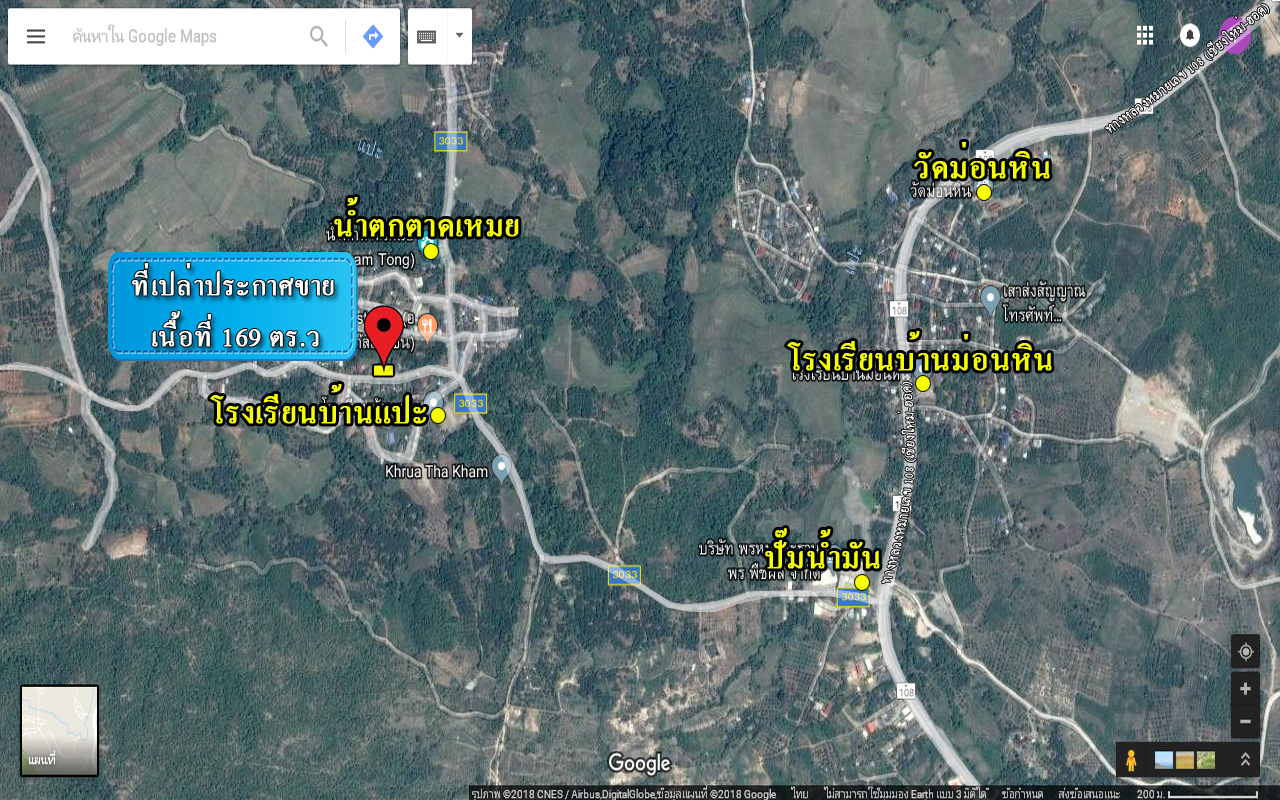
Task: Open the on-screen keyboard input tool
Action: click(x=427, y=37)
